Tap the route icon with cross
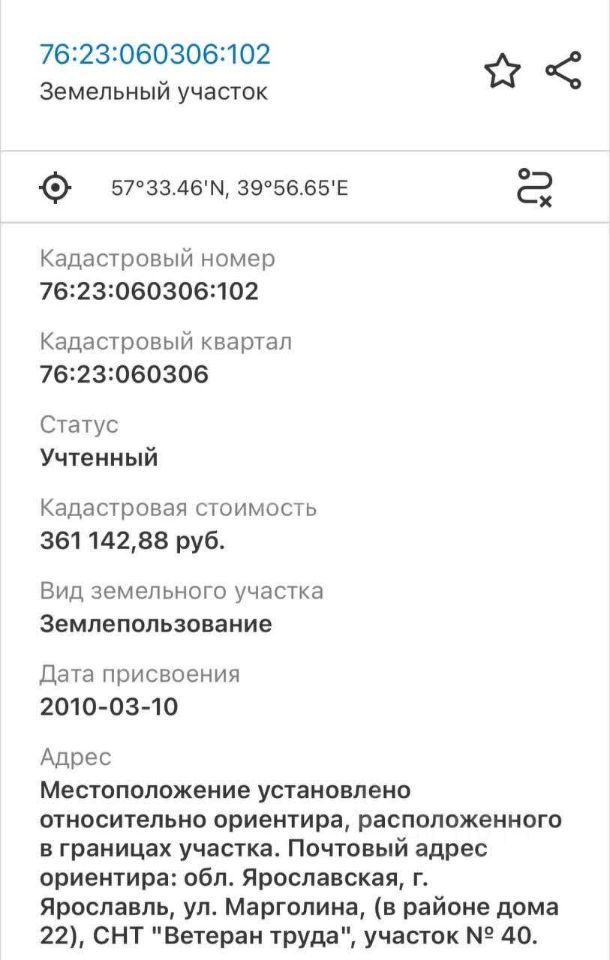Viewport: 610px width, 960px height. [x=535, y=187]
